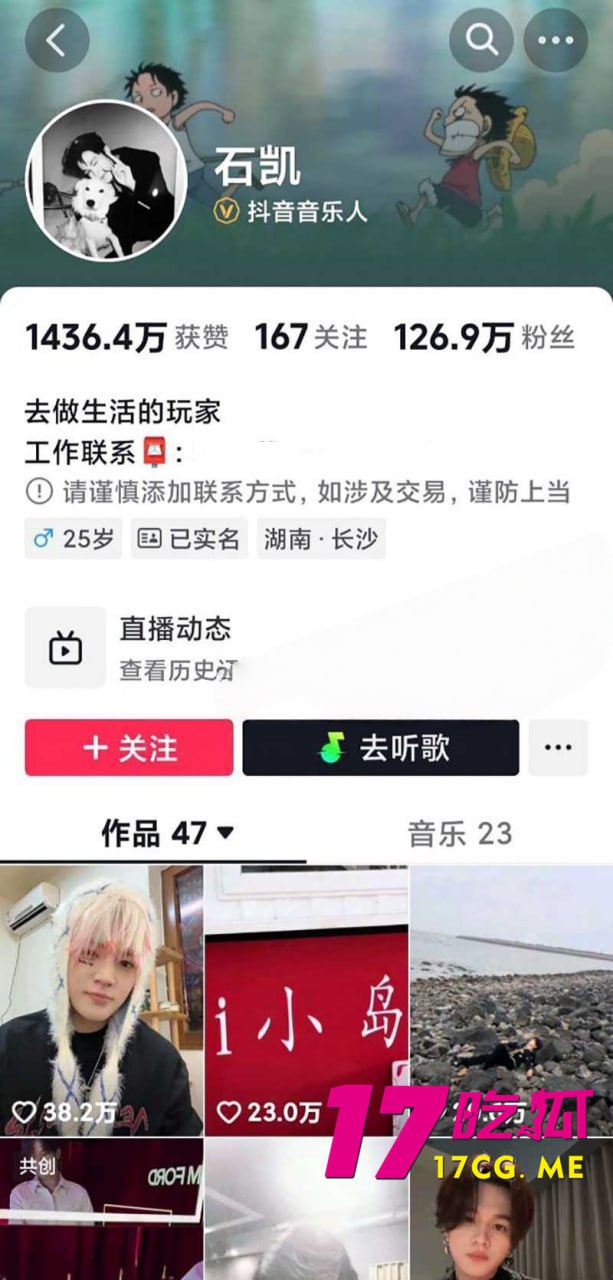View 石凯's profile avatar
The height and width of the screenshot is (1280, 613).
(106, 181)
